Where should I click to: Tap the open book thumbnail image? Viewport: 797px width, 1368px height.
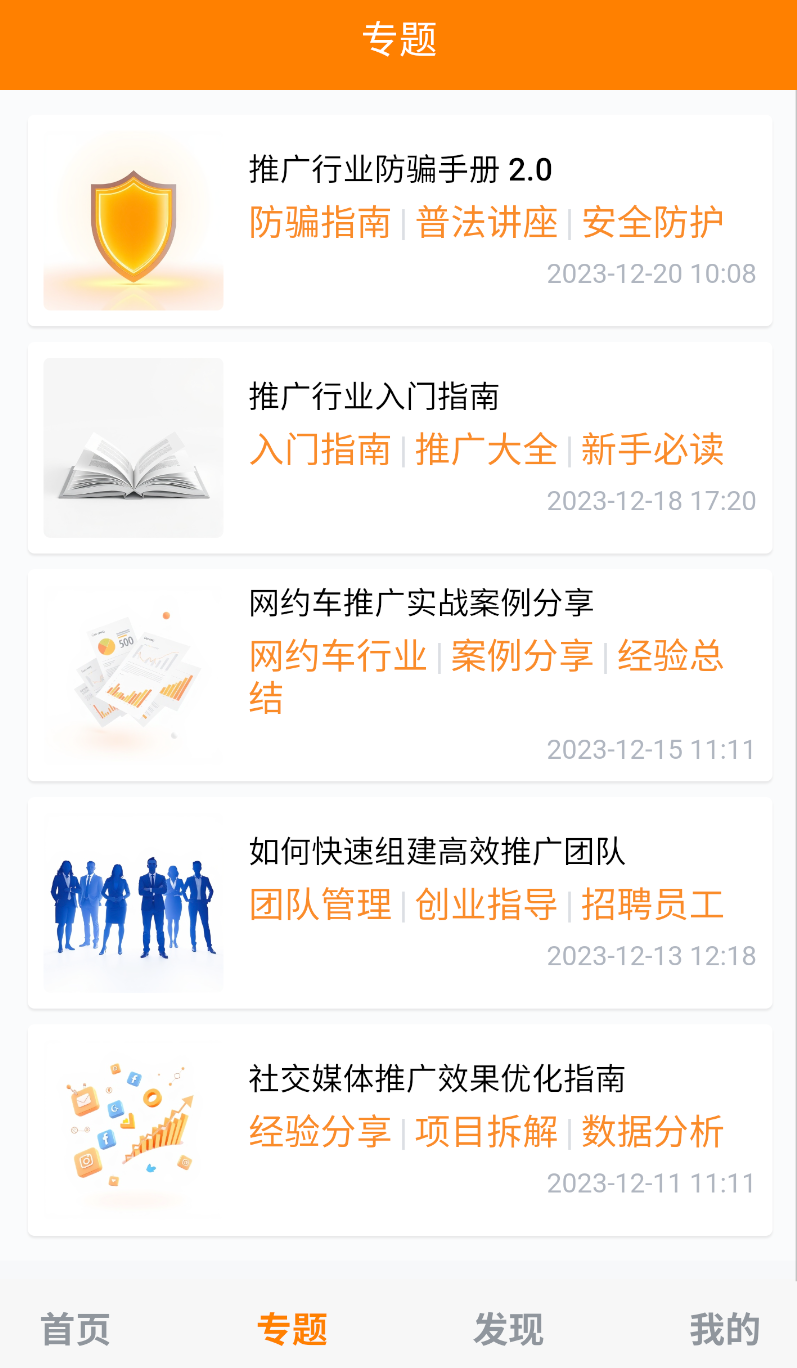(133, 447)
